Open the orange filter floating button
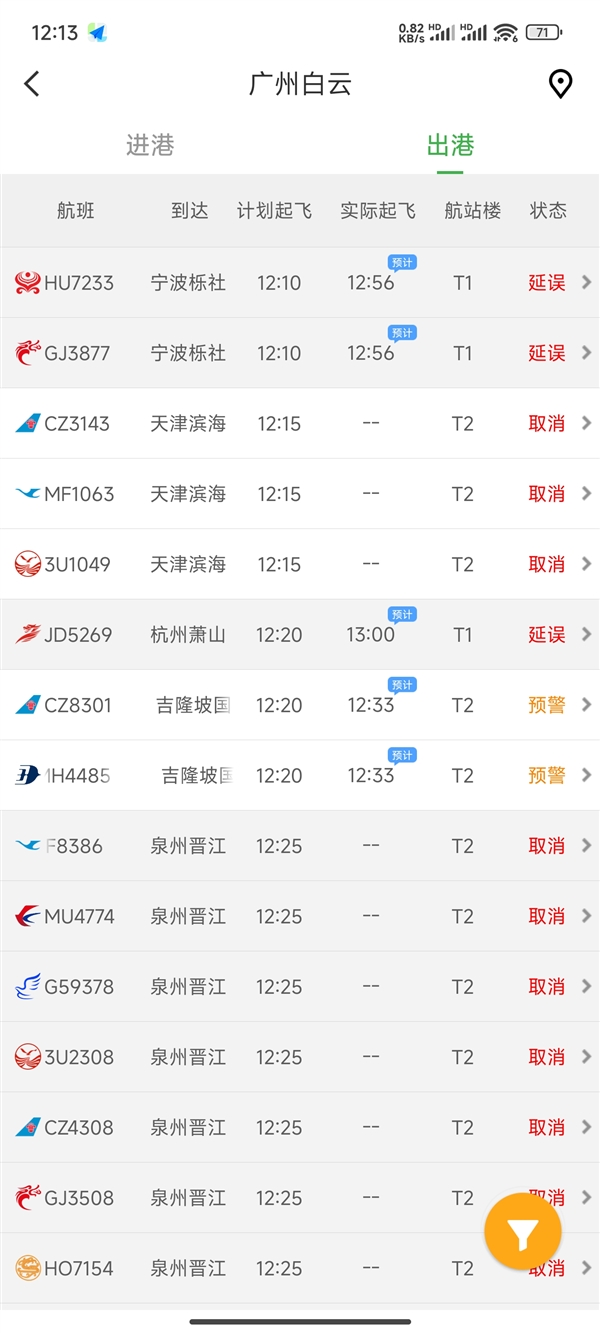The image size is (600, 1333). (522, 1234)
